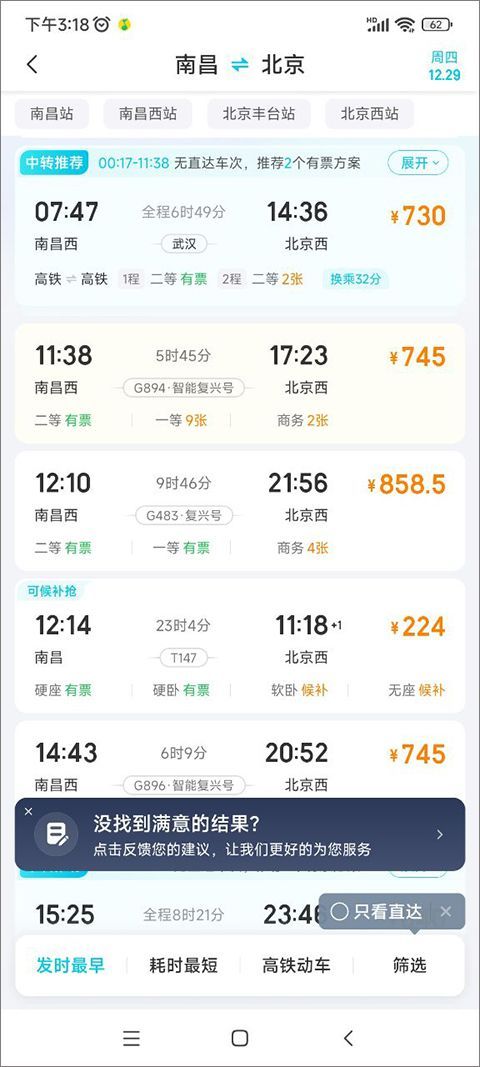Swap Nanchang and Beijing direction
This screenshot has width=480, height=1067.
coord(240,65)
